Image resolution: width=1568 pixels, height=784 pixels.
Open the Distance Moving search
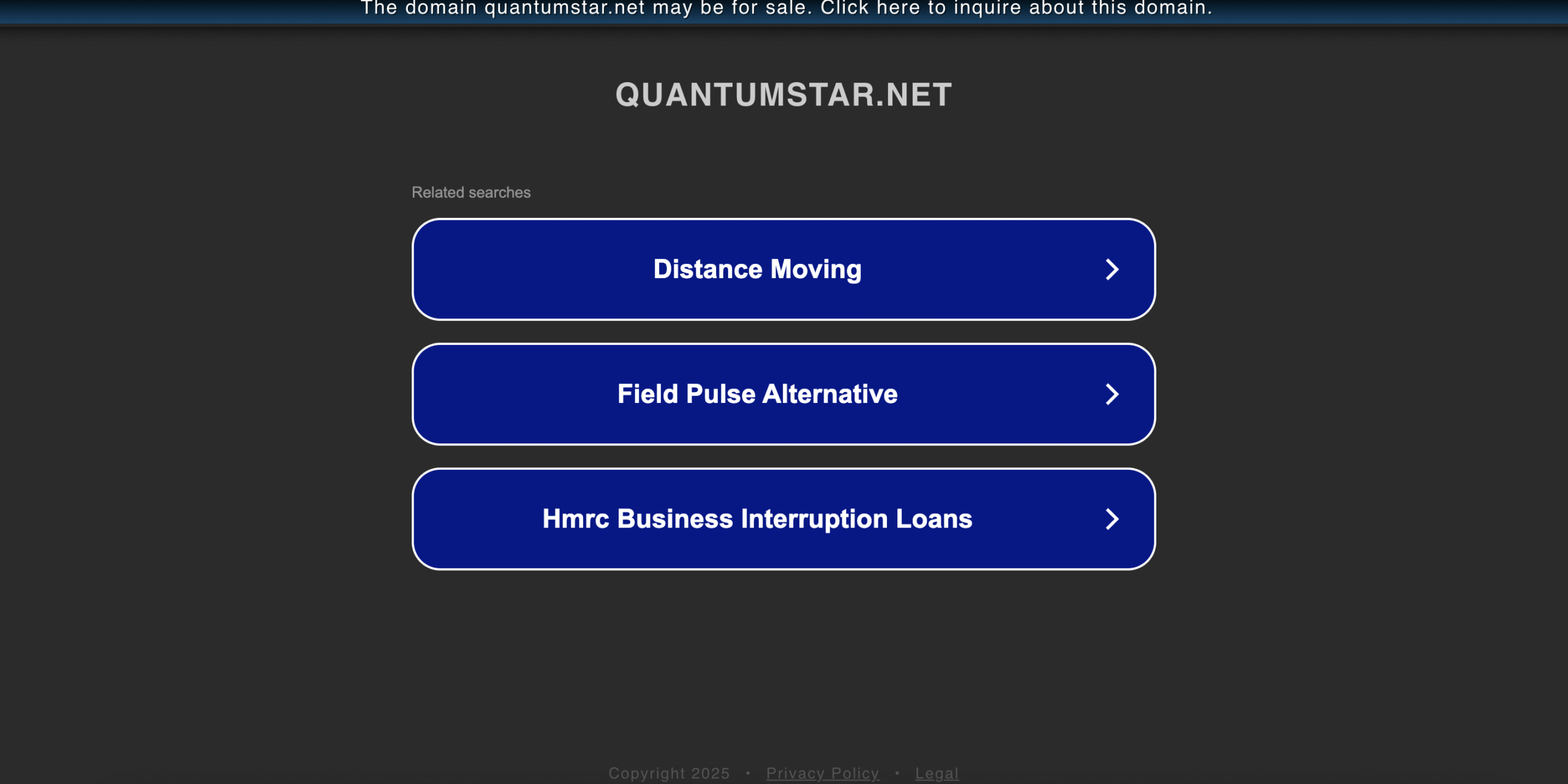point(783,269)
